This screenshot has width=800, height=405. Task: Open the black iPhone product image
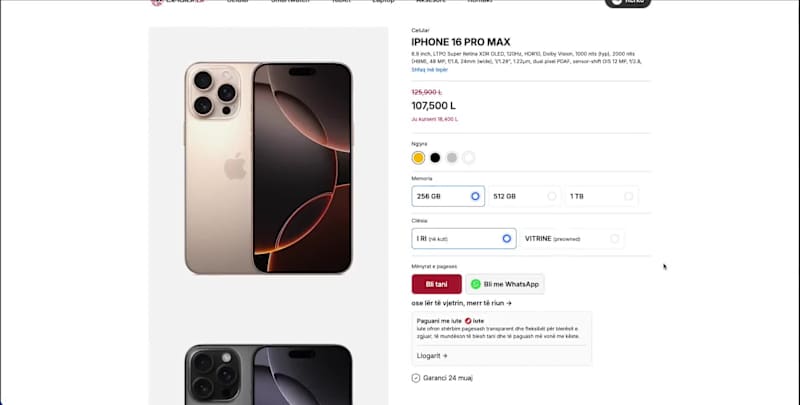tap(268, 375)
